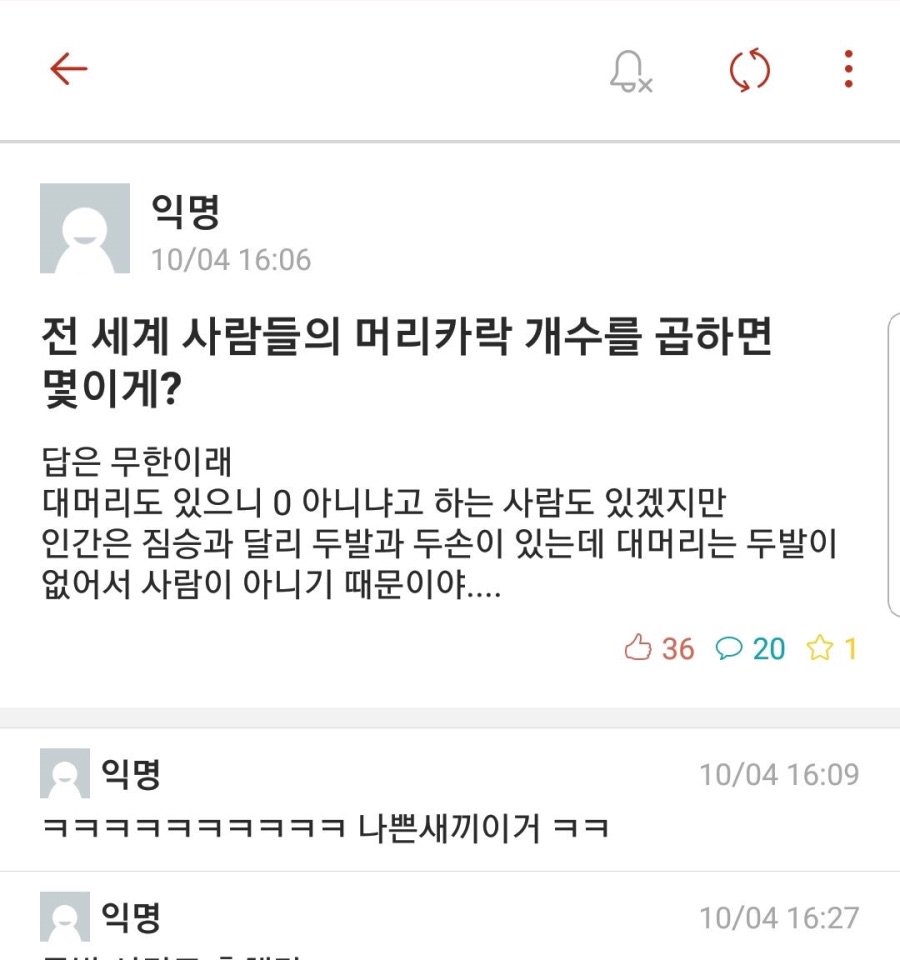Toggle post notifications bell
The image size is (900, 960).
pos(630,71)
